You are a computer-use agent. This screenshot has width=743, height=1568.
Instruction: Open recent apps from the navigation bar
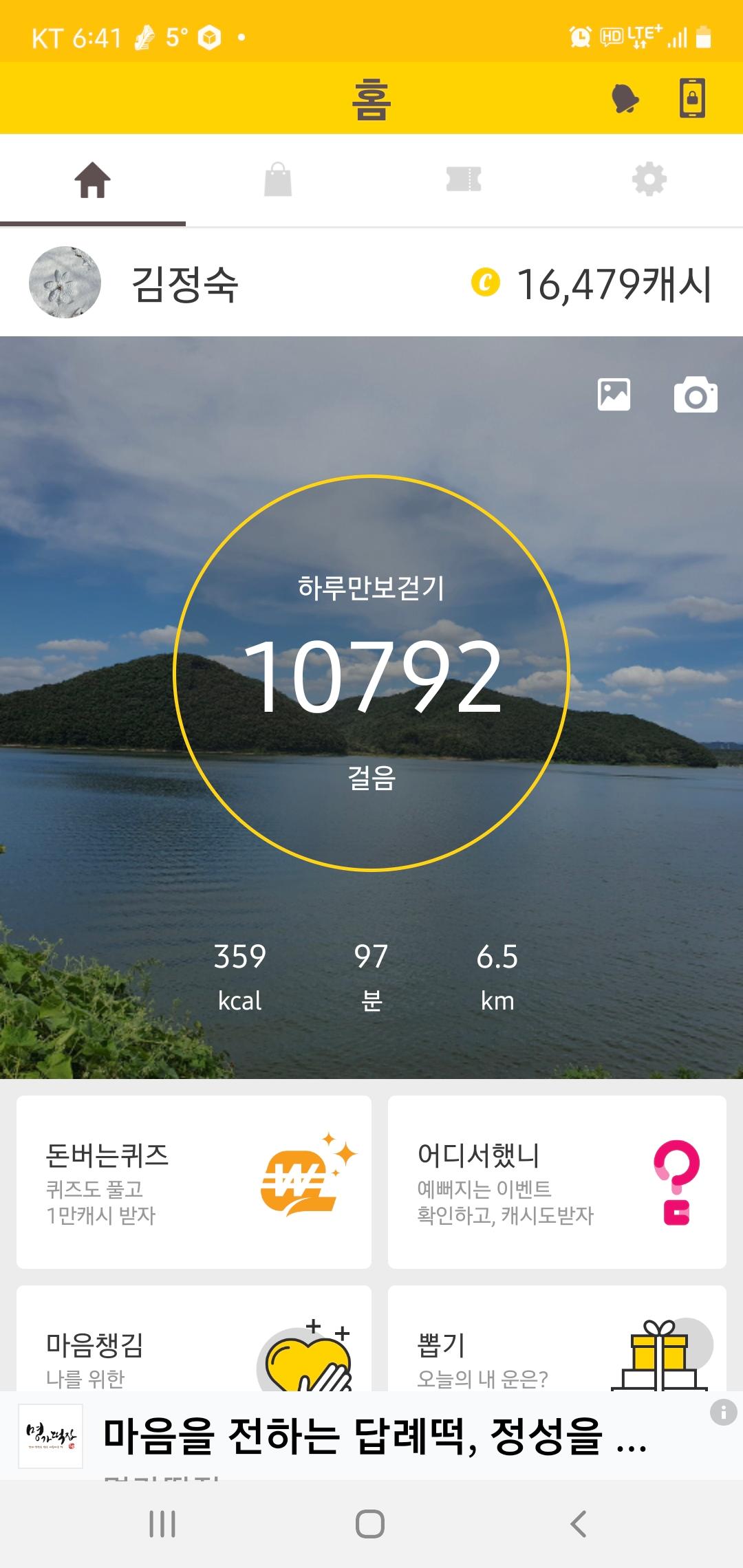(x=162, y=1524)
